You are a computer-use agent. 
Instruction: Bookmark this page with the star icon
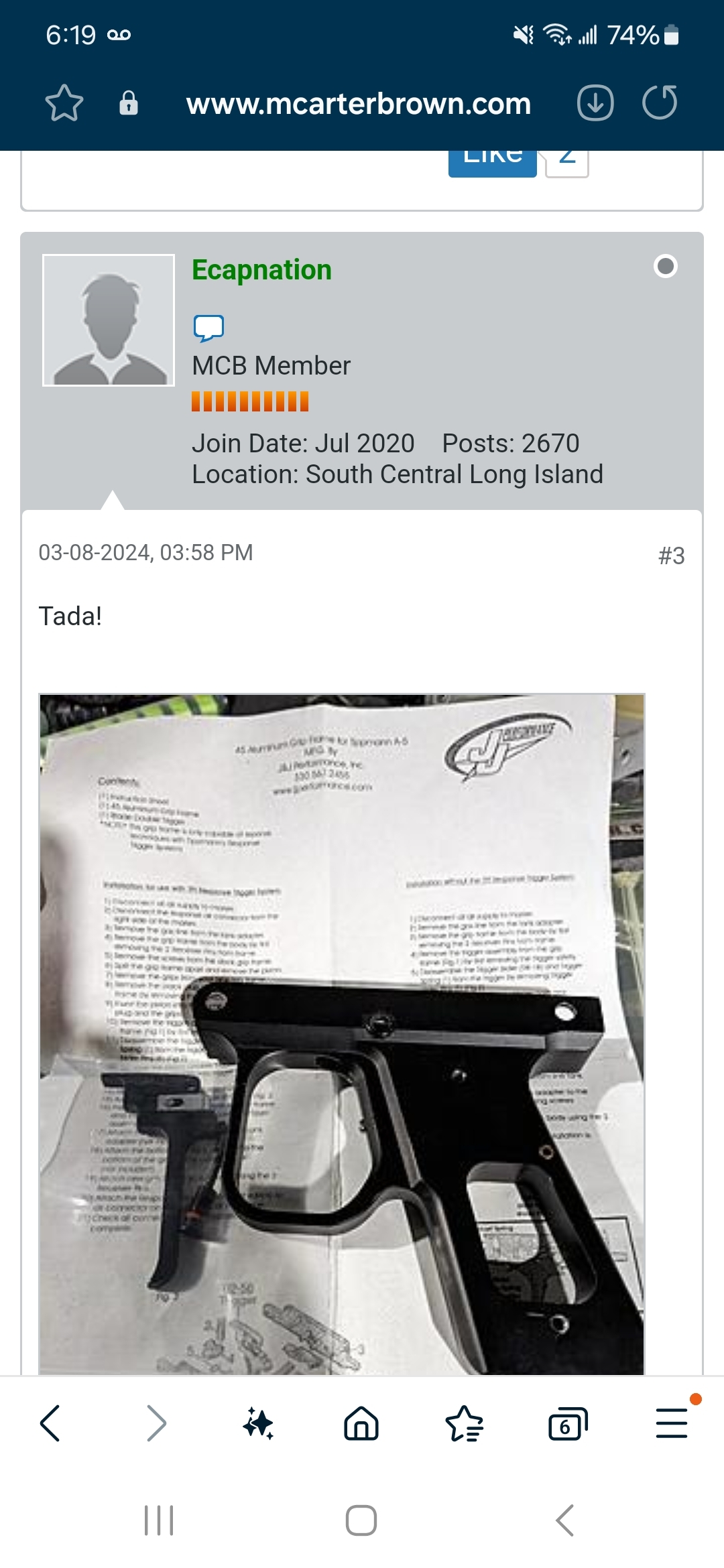pos(64,103)
